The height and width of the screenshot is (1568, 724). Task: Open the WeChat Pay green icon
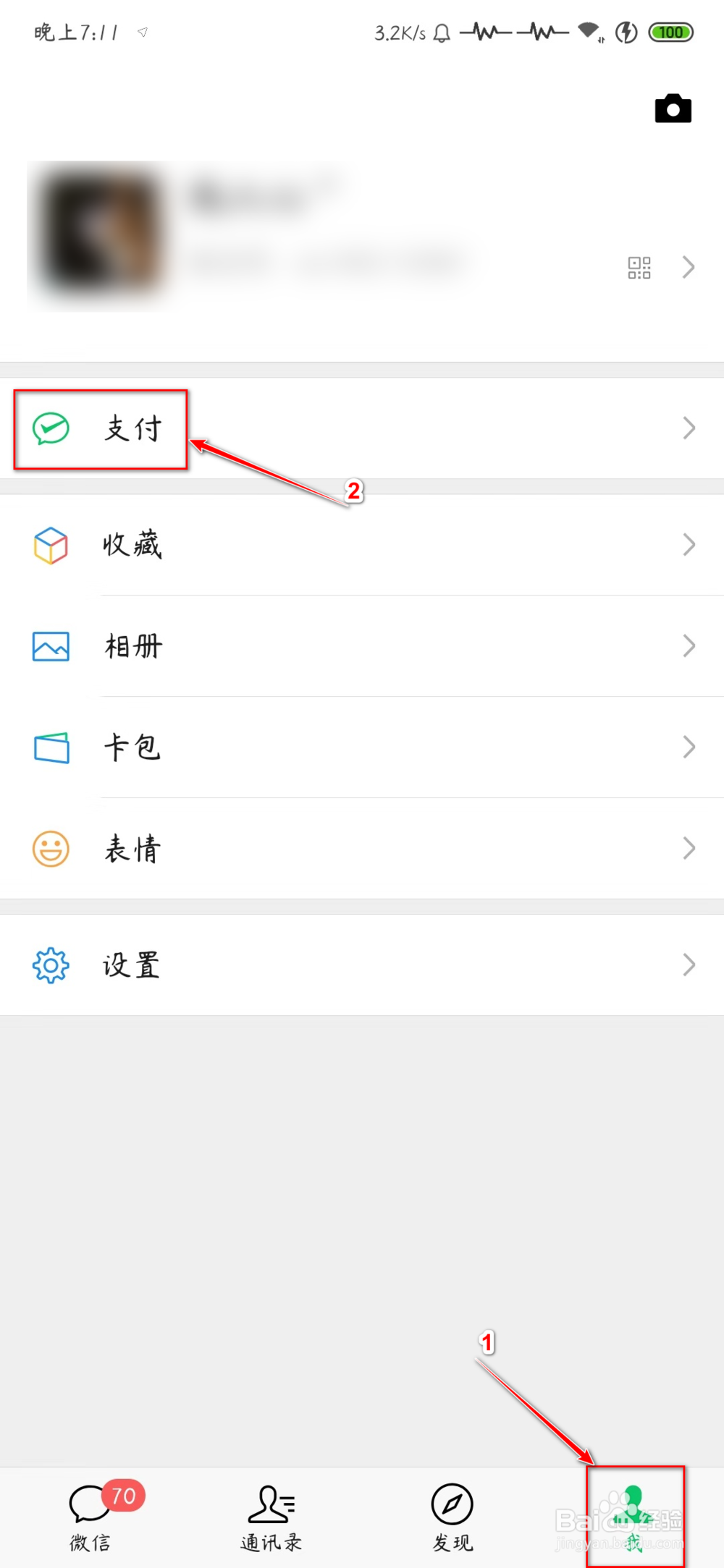(x=49, y=428)
